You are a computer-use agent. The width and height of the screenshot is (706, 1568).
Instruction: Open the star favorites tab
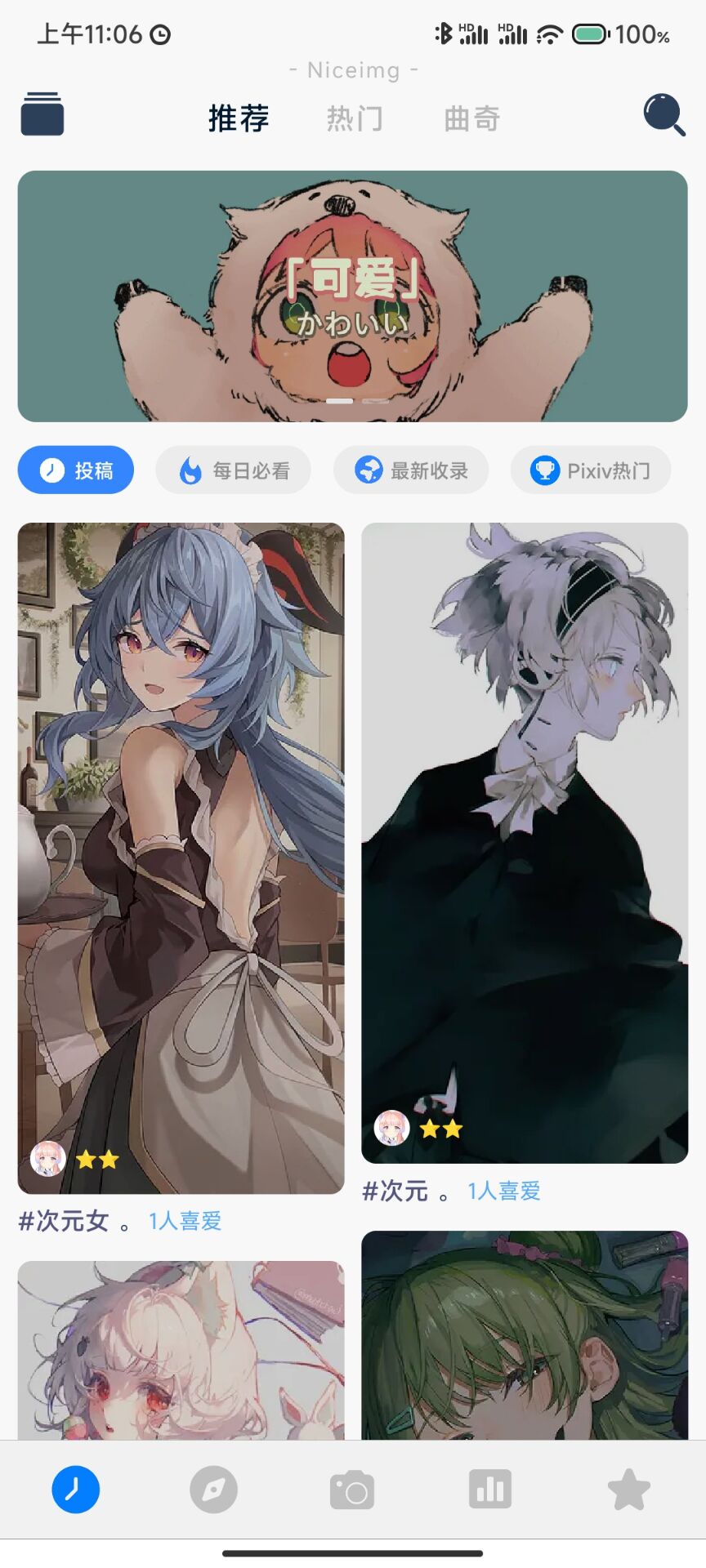click(x=628, y=1490)
